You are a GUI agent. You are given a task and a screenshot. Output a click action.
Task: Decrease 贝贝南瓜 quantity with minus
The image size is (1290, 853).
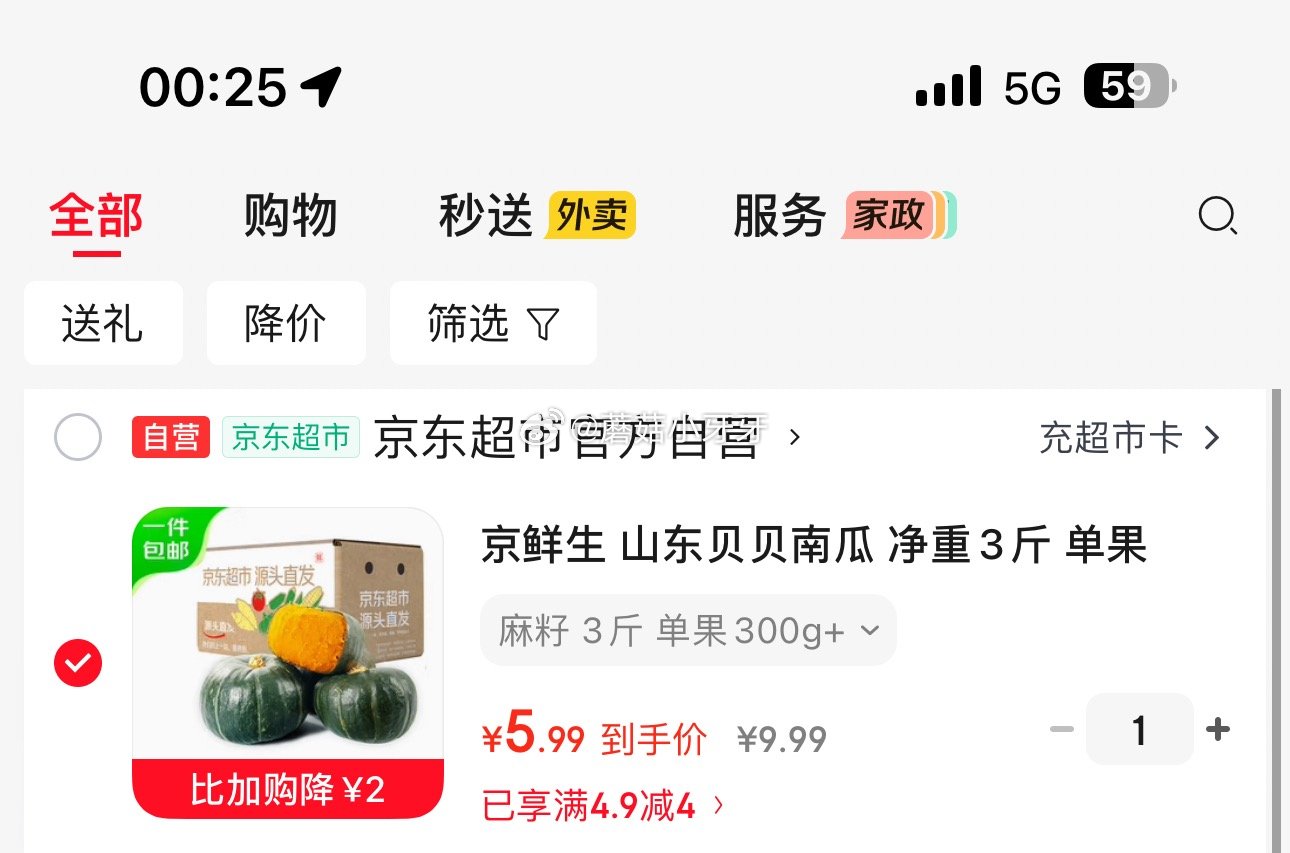(1061, 730)
